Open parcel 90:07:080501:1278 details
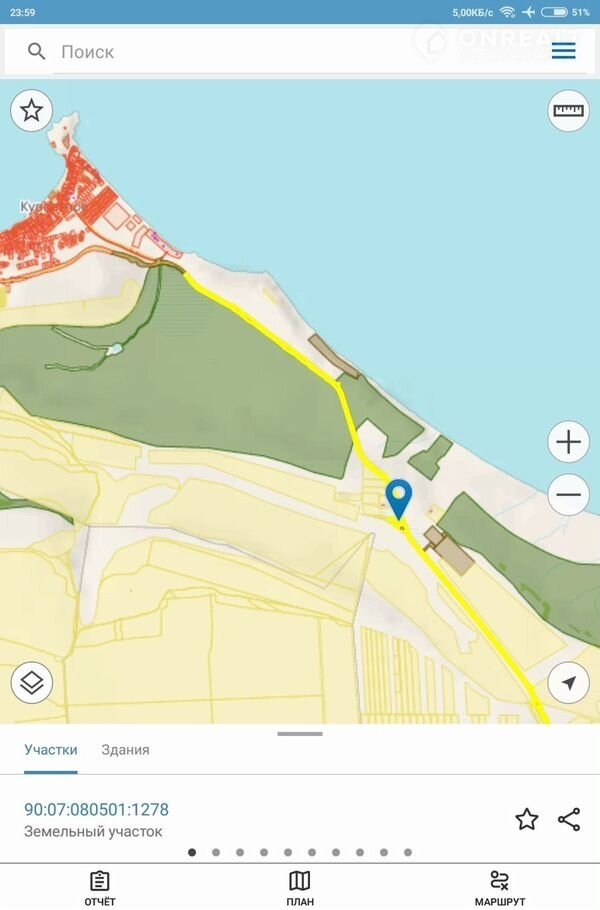600x910 pixels. click(x=97, y=809)
